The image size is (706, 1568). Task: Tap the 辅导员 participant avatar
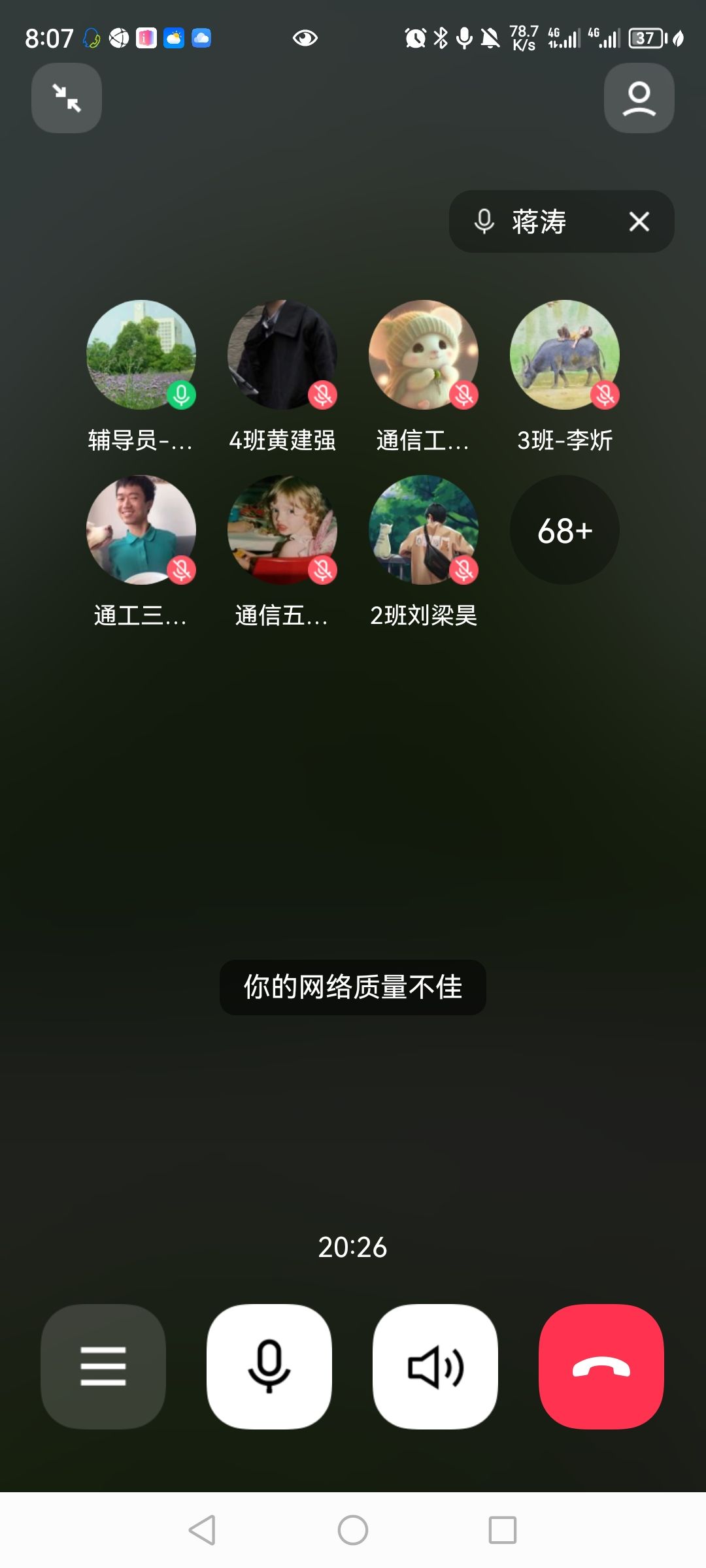tap(141, 355)
